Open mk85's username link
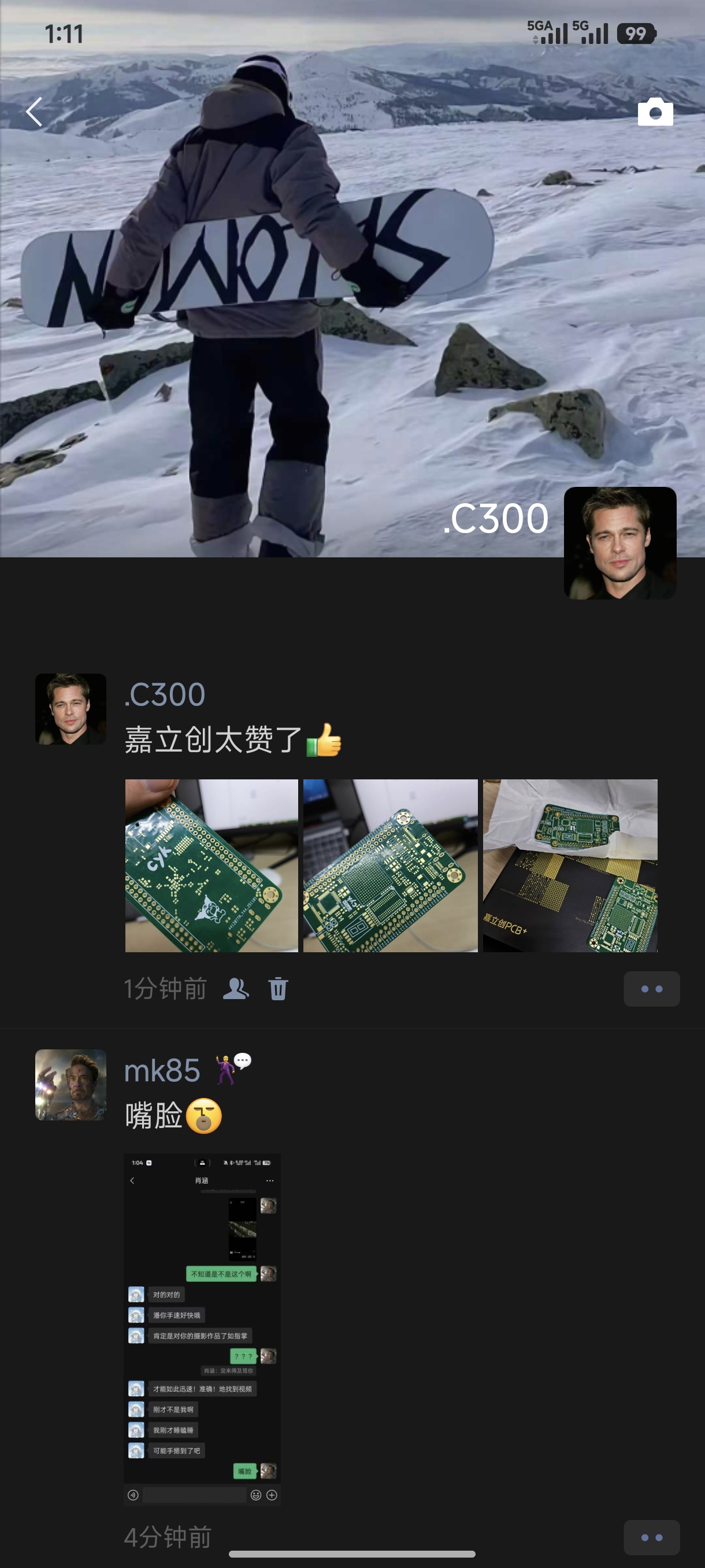The width and height of the screenshot is (705, 1568). (x=160, y=1072)
